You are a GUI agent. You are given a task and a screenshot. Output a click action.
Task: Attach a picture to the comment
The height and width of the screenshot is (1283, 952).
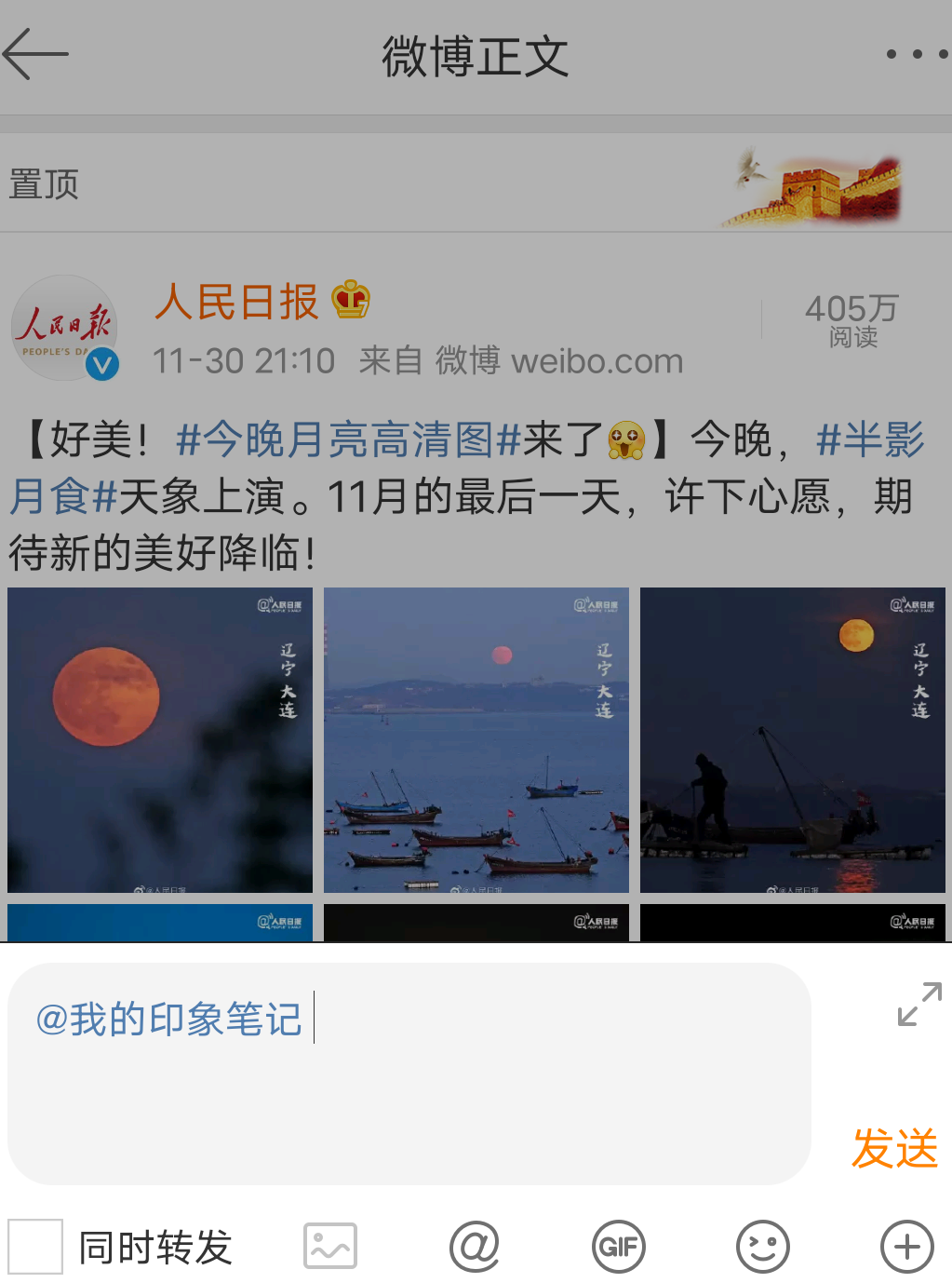[330, 1247]
